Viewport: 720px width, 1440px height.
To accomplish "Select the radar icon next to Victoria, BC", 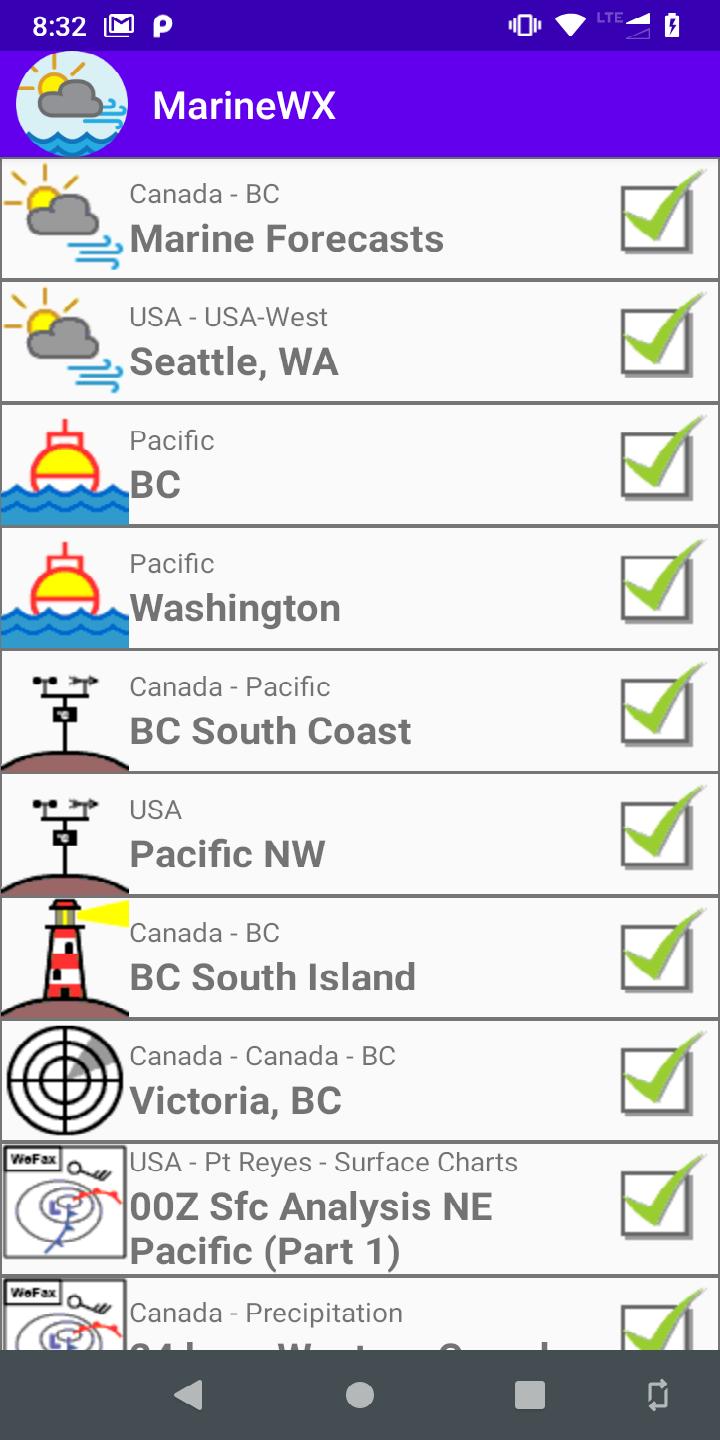I will click(63, 1080).
